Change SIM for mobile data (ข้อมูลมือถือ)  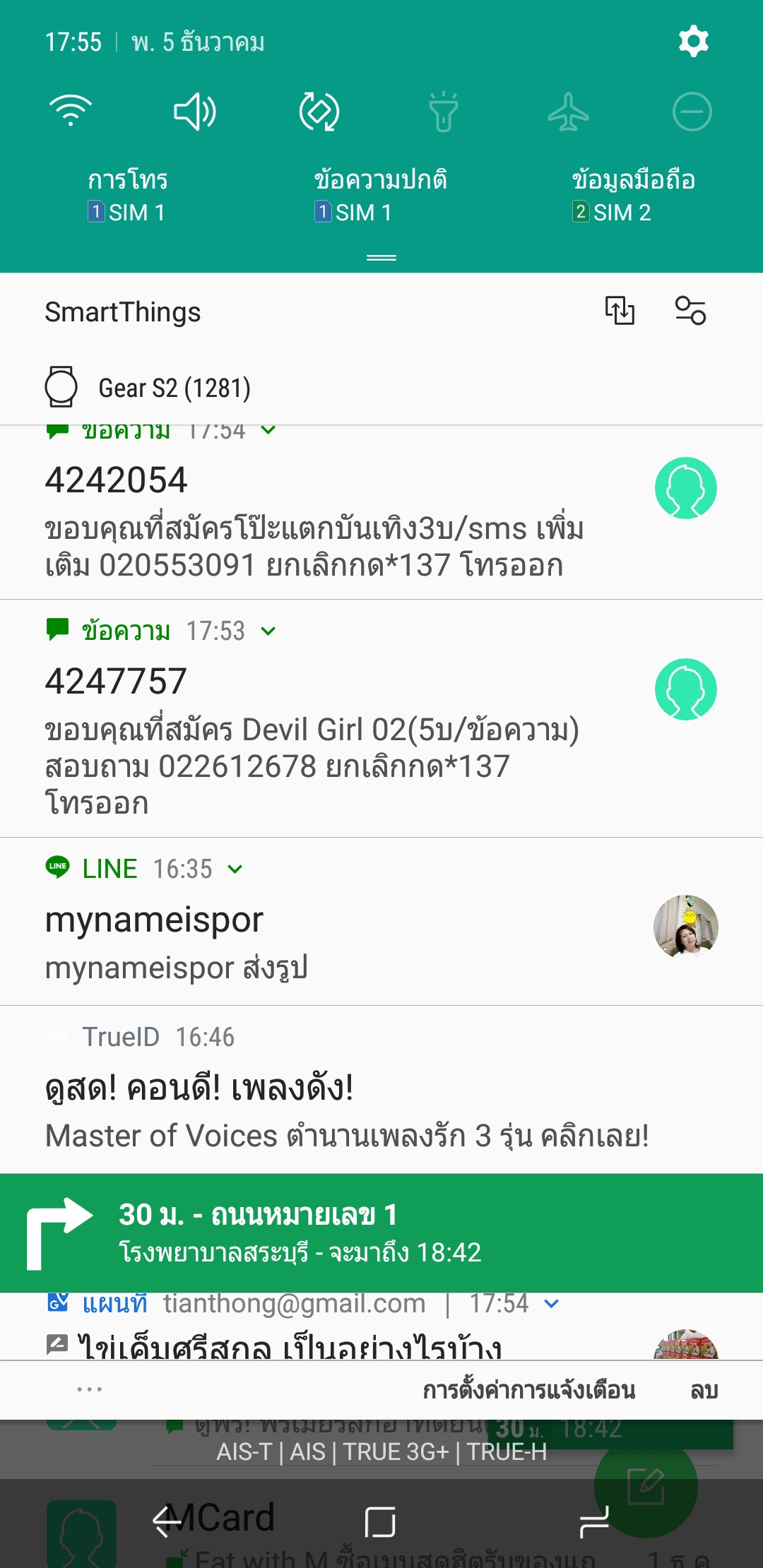pyautogui.click(x=633, y=196)
